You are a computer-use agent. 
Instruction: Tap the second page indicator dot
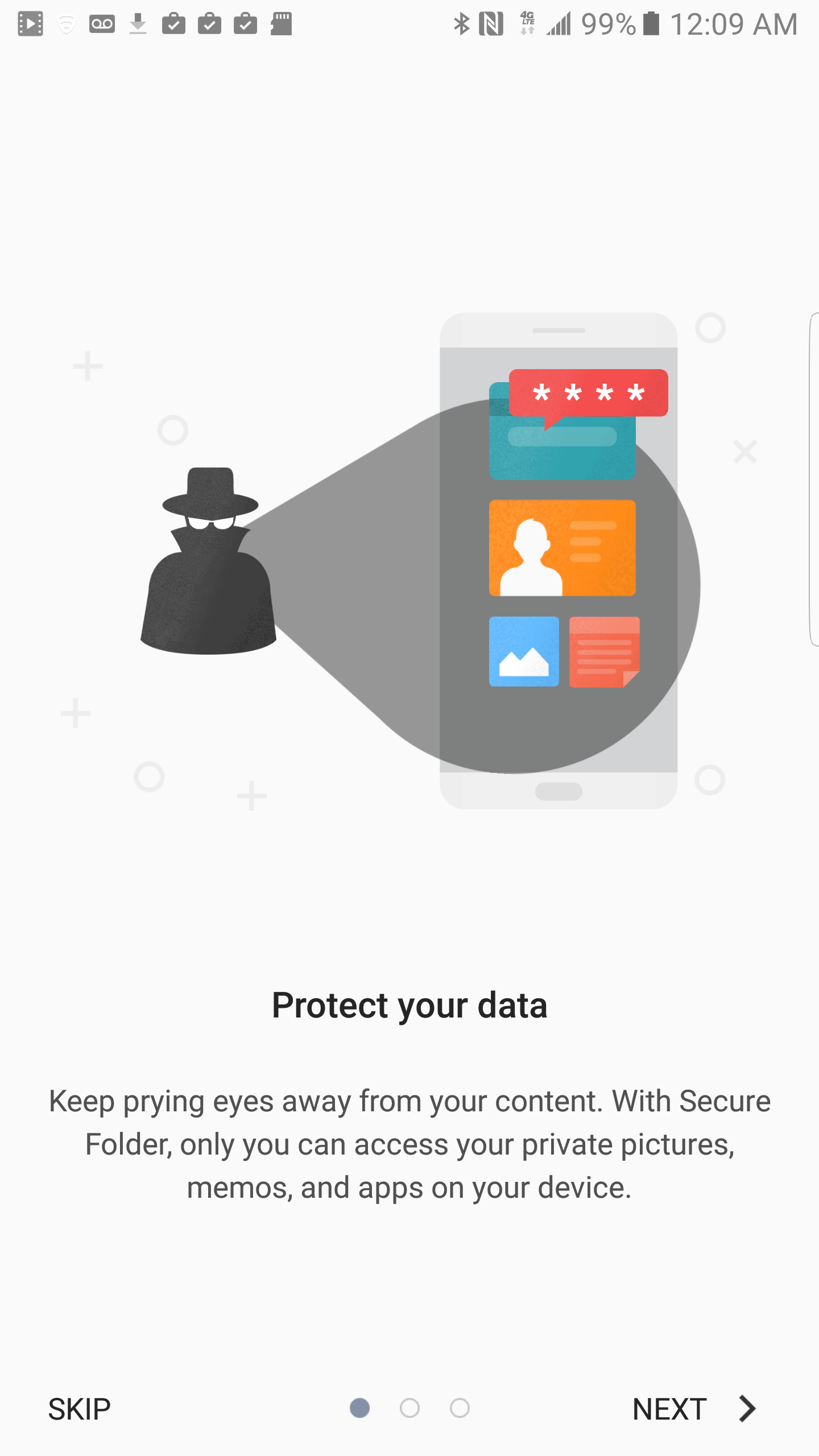pos(409,1408)
